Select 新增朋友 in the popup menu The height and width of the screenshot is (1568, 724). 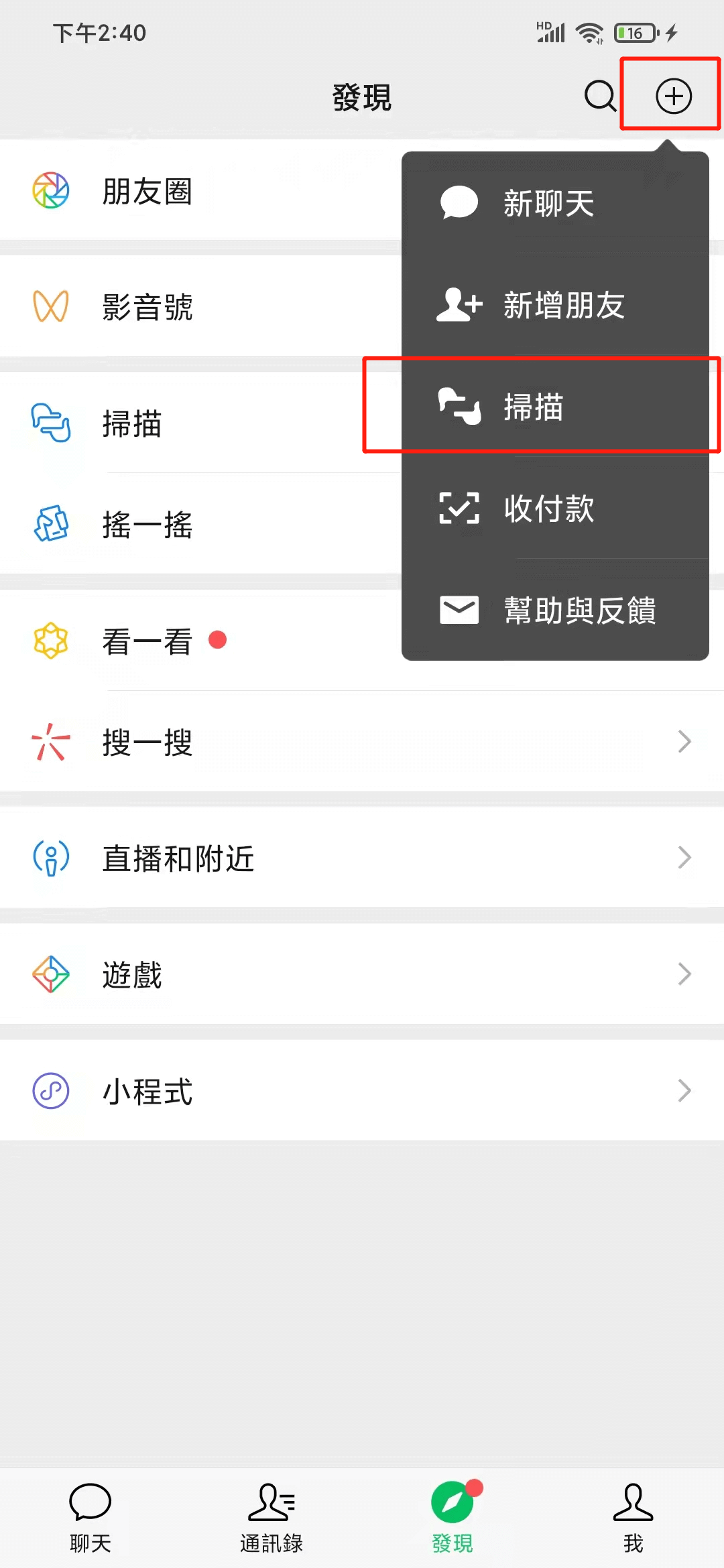click(x=555, y=305)
